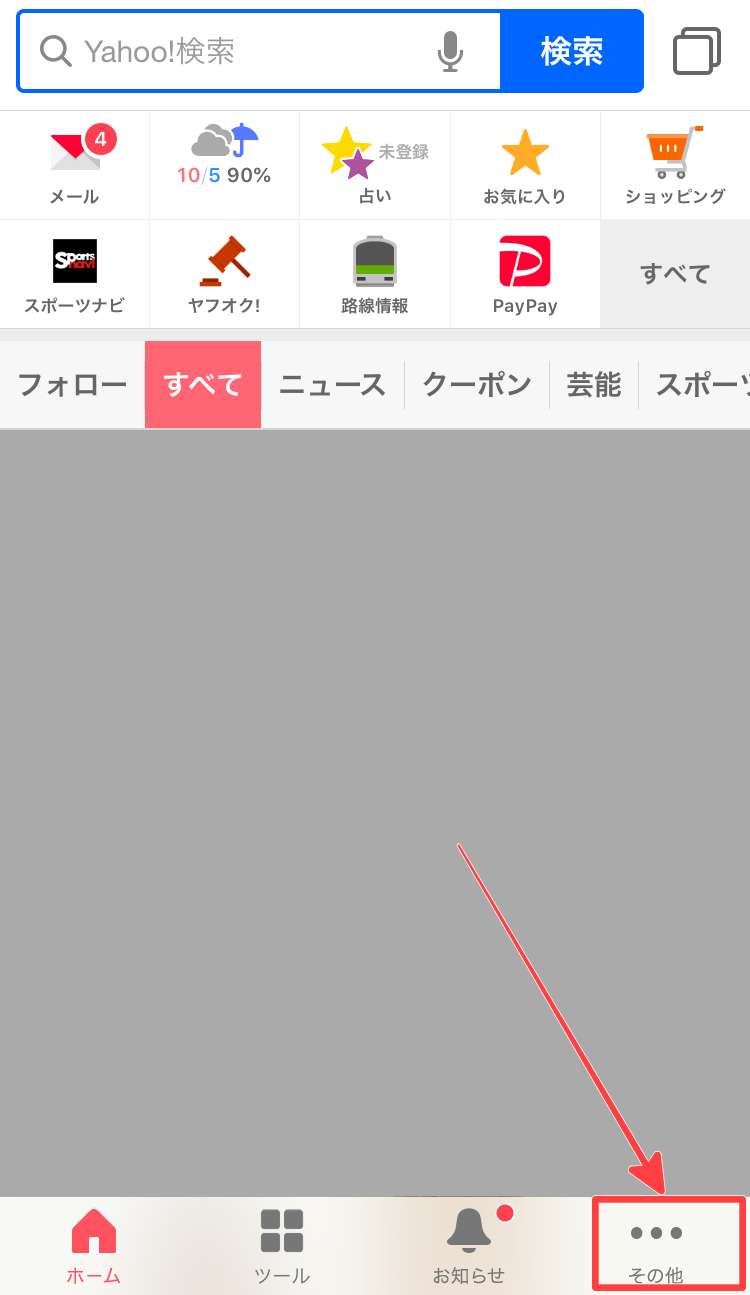Open 路線情報 train info
Screen dimensions: 750x1295
(x=375, y=275)
